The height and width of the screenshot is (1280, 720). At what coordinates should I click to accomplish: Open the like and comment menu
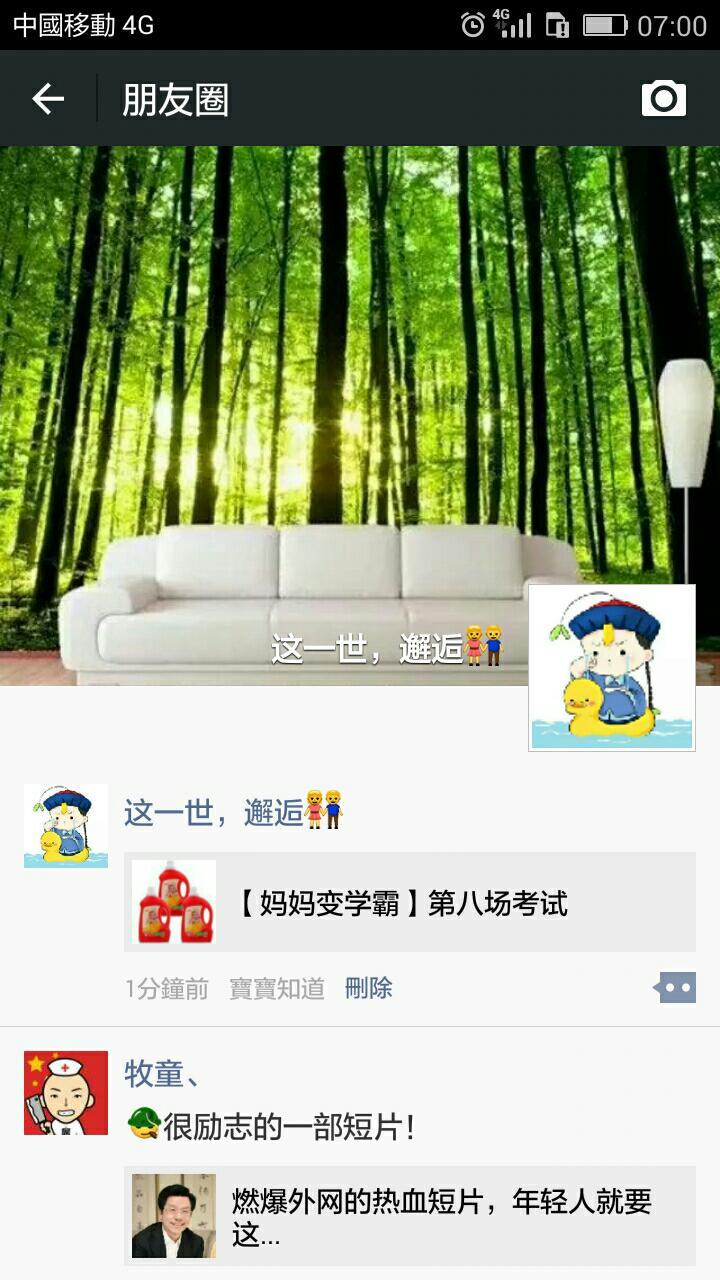pos(675,988)
